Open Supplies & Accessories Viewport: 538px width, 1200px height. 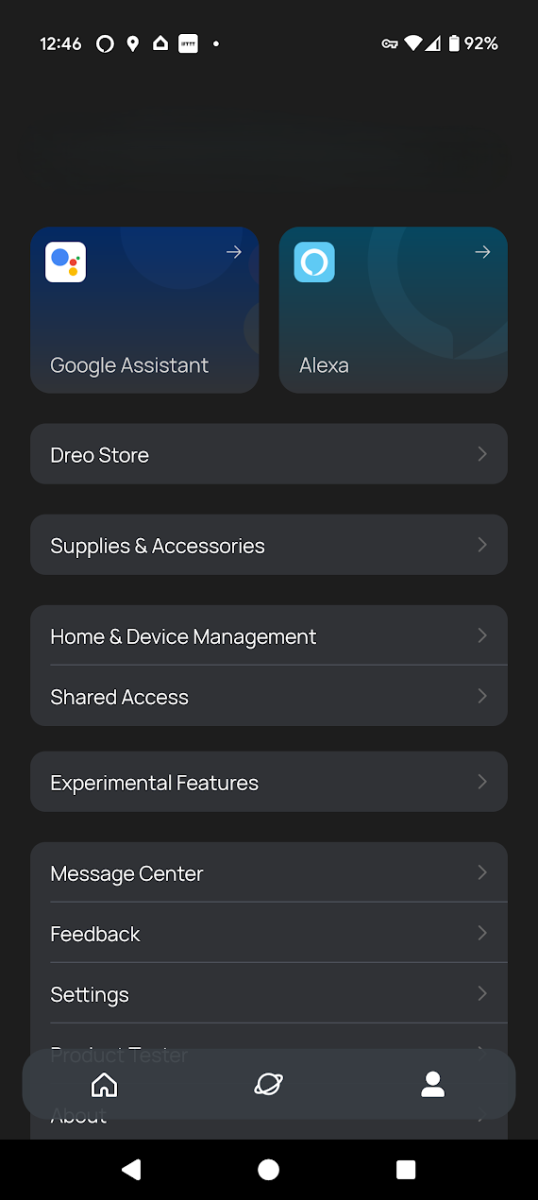pyautogui.click(x=269, y=545)
